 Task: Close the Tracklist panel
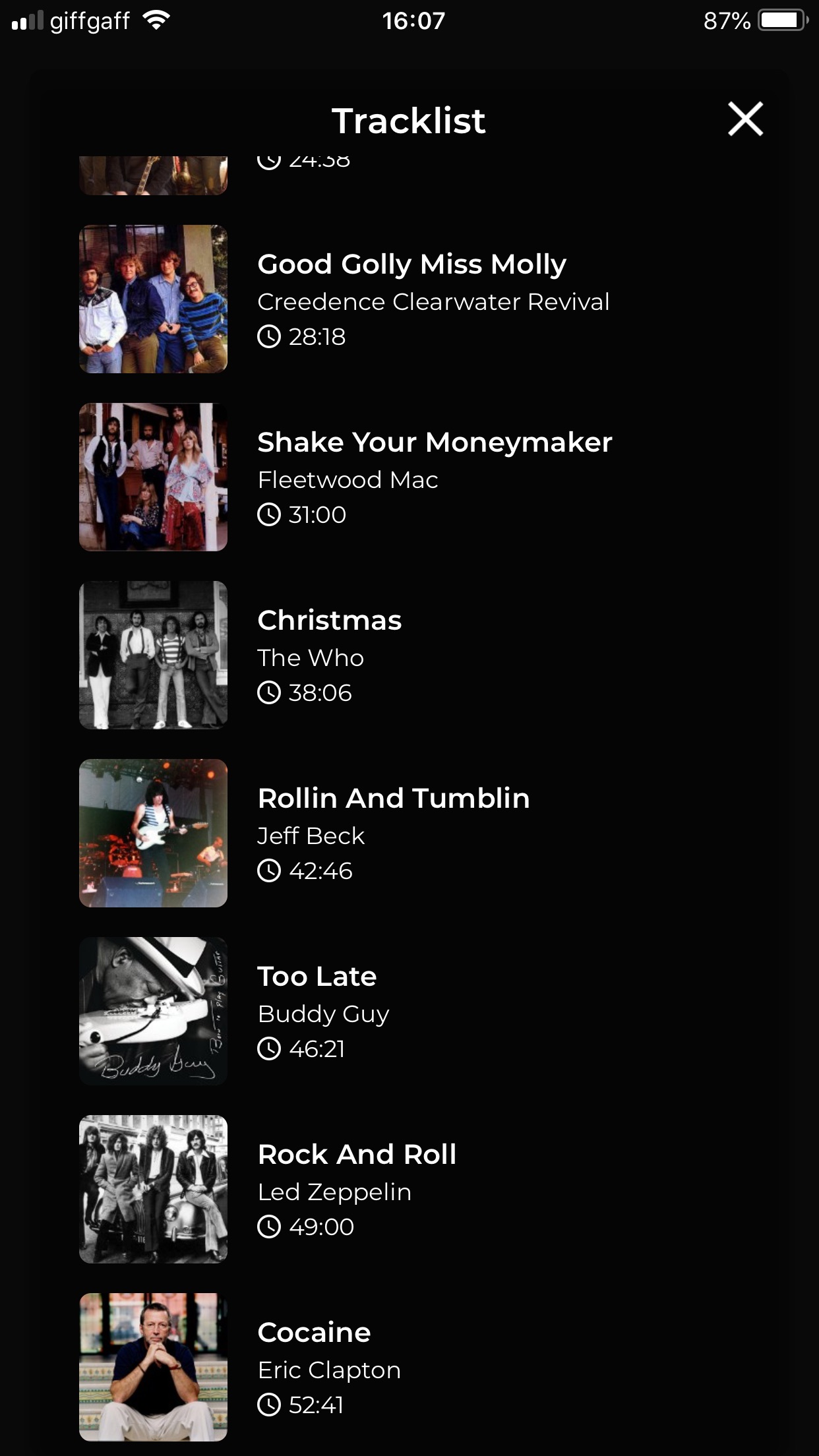745,119
